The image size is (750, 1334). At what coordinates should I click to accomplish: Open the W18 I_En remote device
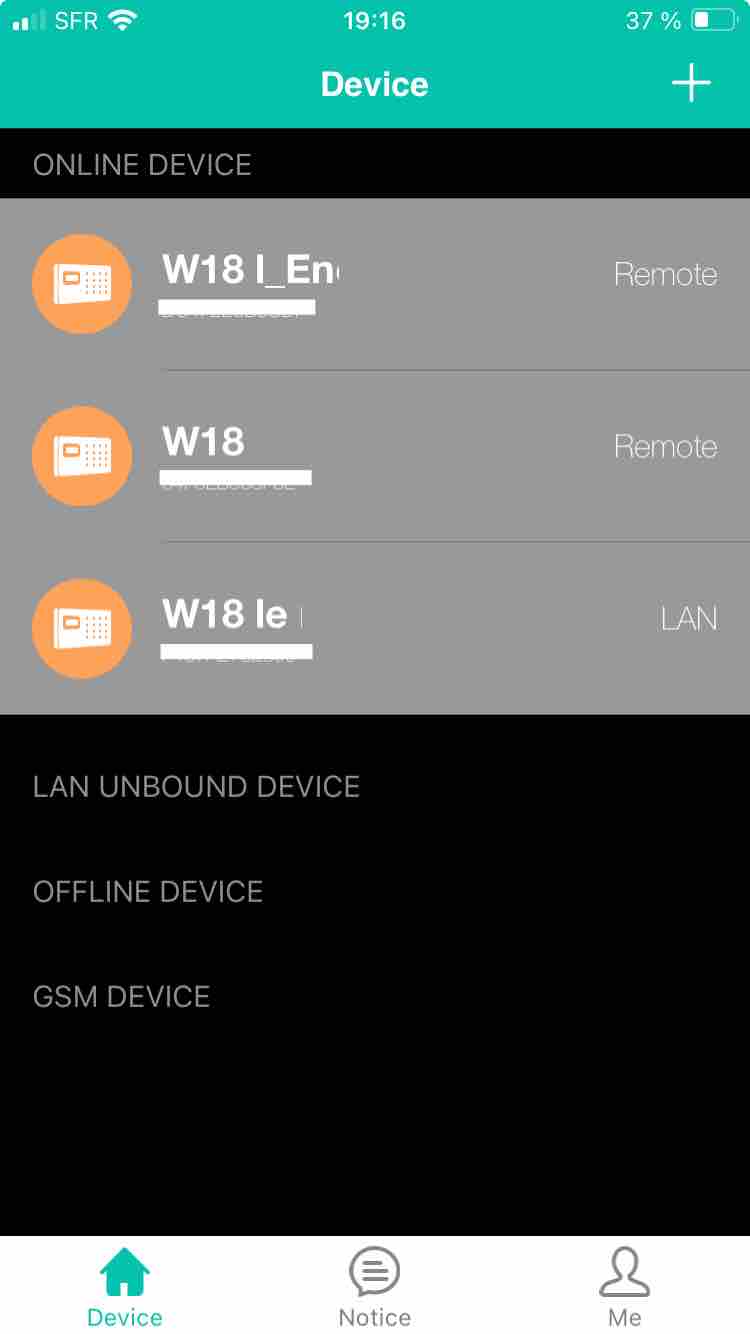pos(375,284)
